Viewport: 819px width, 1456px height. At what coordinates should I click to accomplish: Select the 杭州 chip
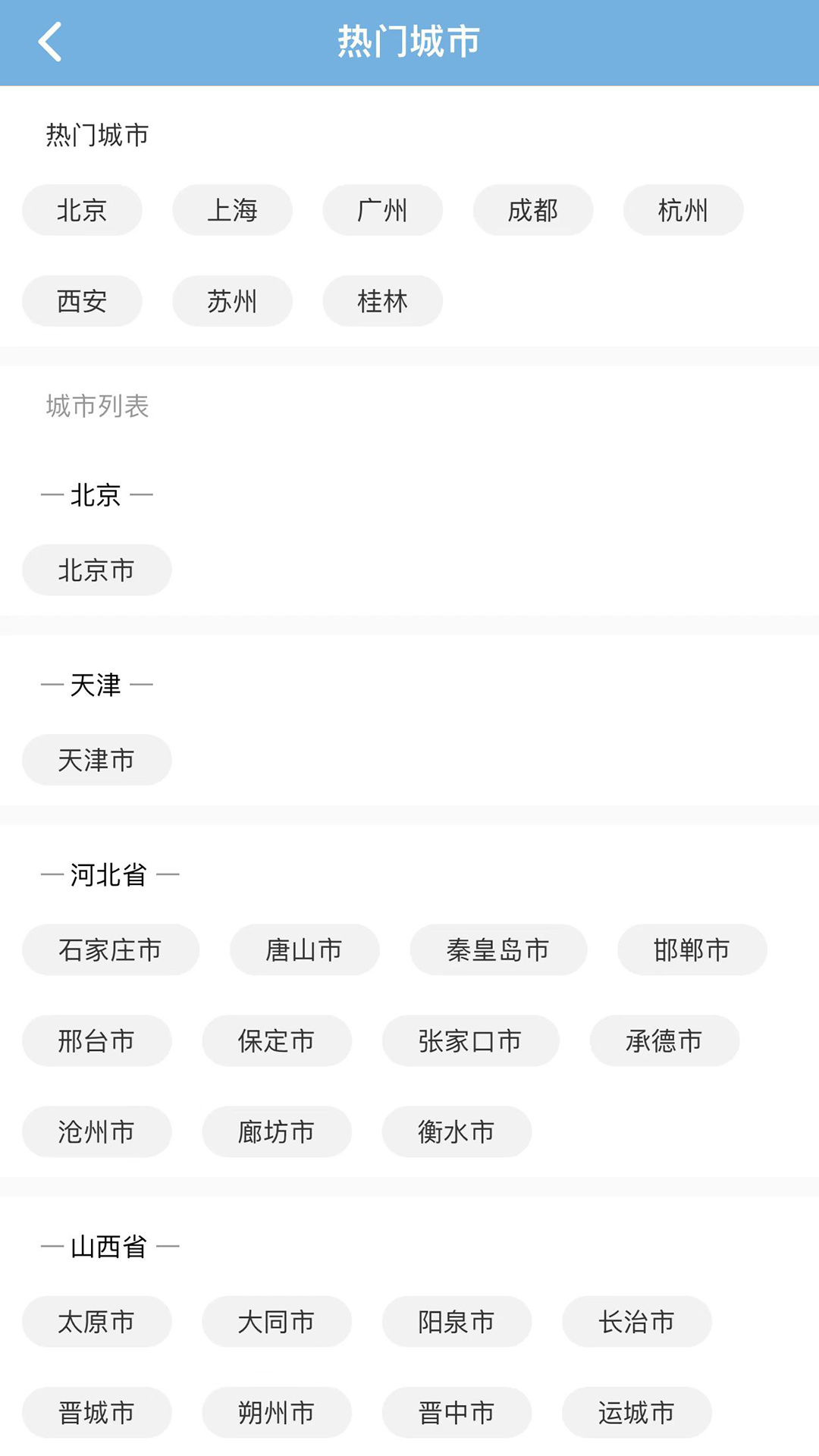[683, 210]
